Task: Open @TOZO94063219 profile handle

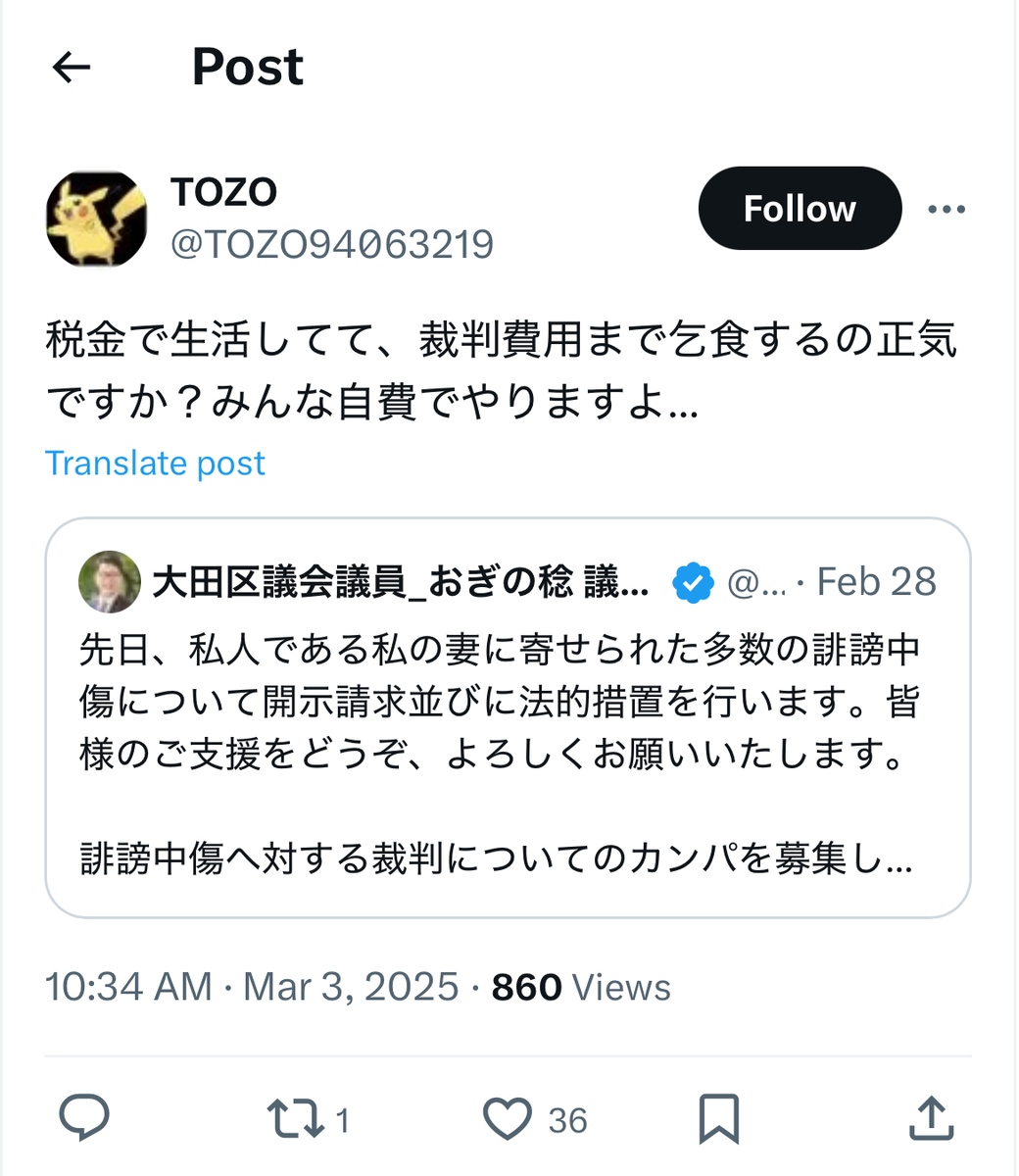Action: (332, 244)
